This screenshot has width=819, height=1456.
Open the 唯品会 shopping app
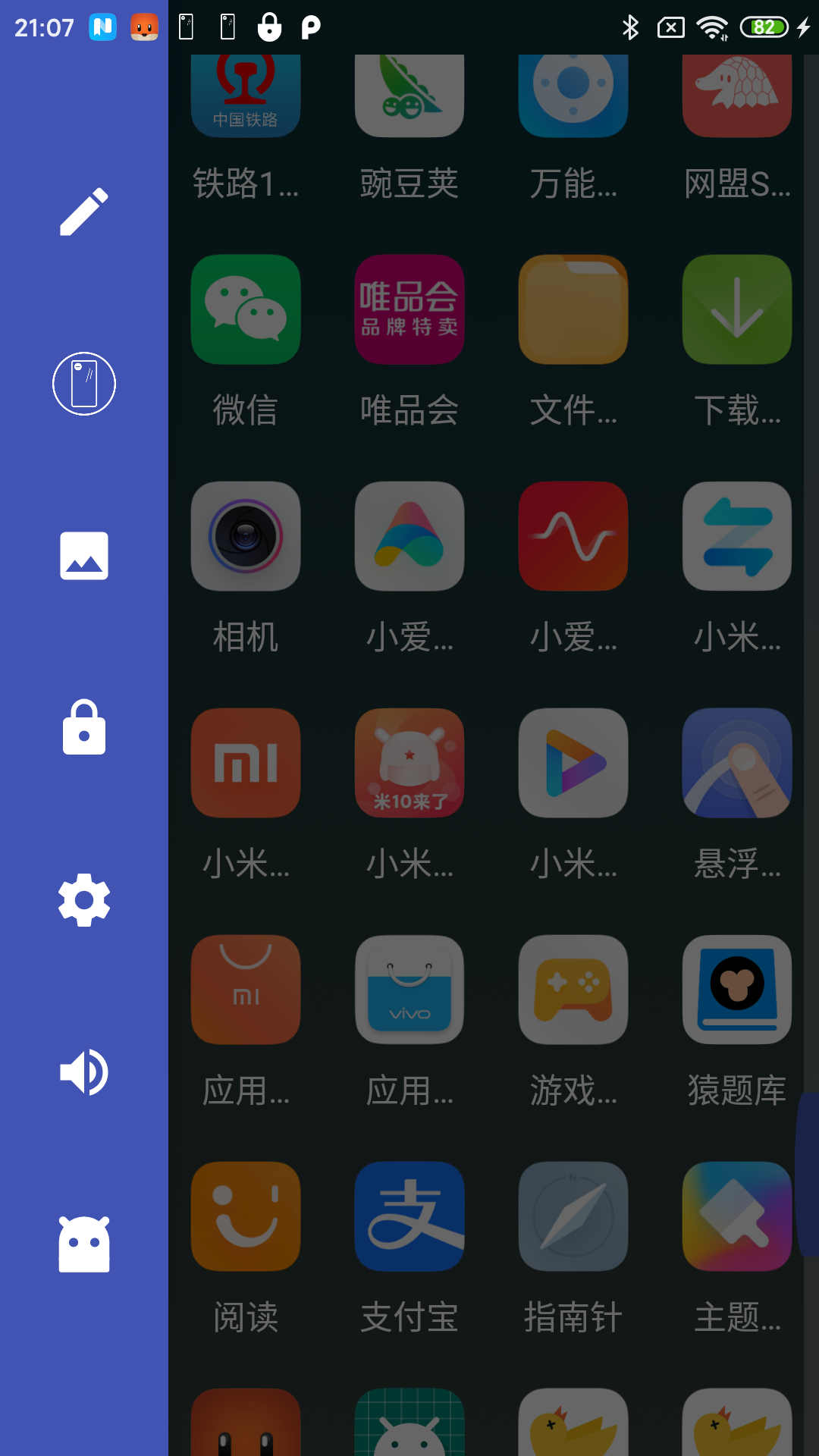point(409,309)
